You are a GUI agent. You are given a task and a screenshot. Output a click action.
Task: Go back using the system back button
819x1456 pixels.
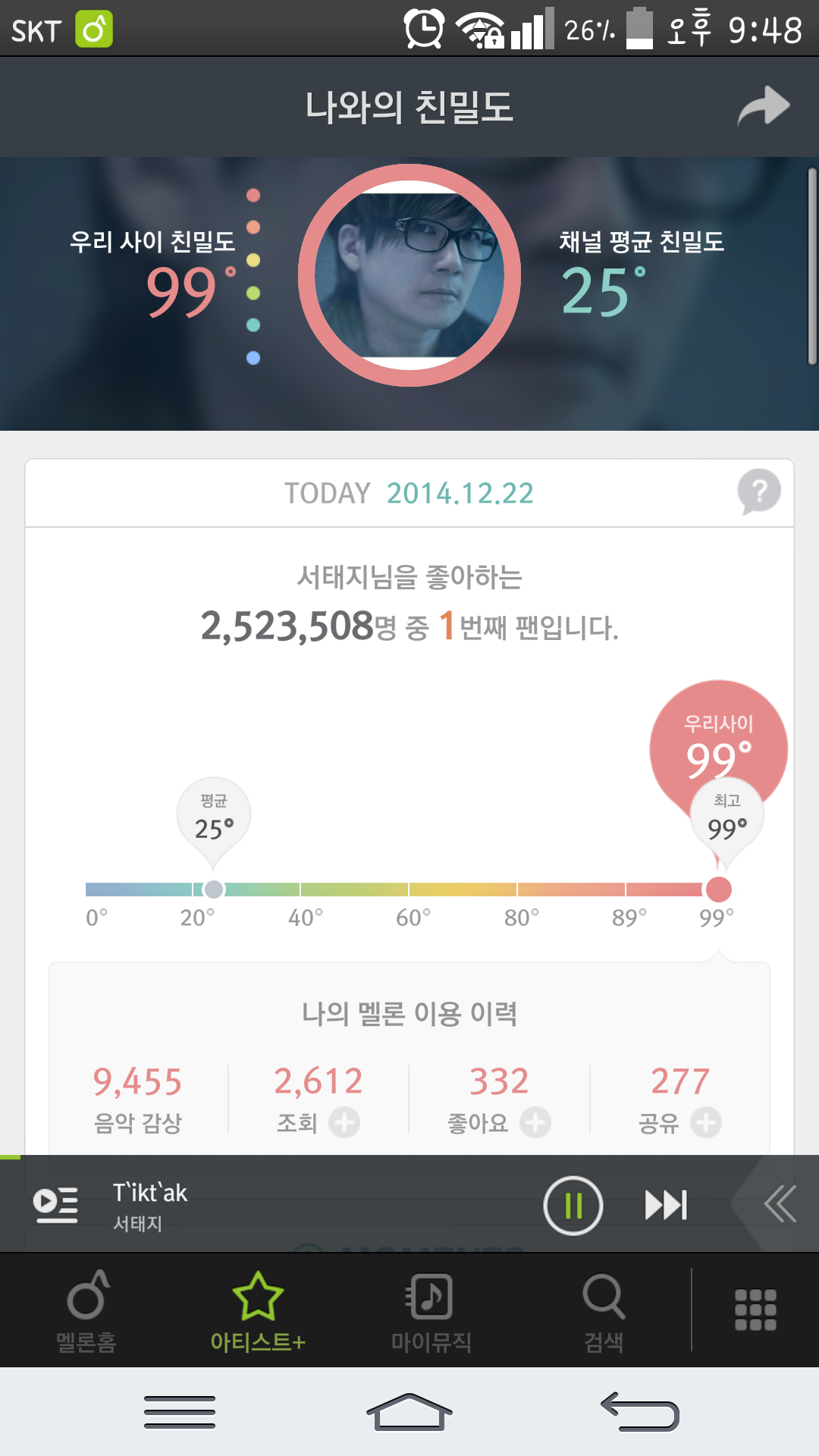[641, 1411]
